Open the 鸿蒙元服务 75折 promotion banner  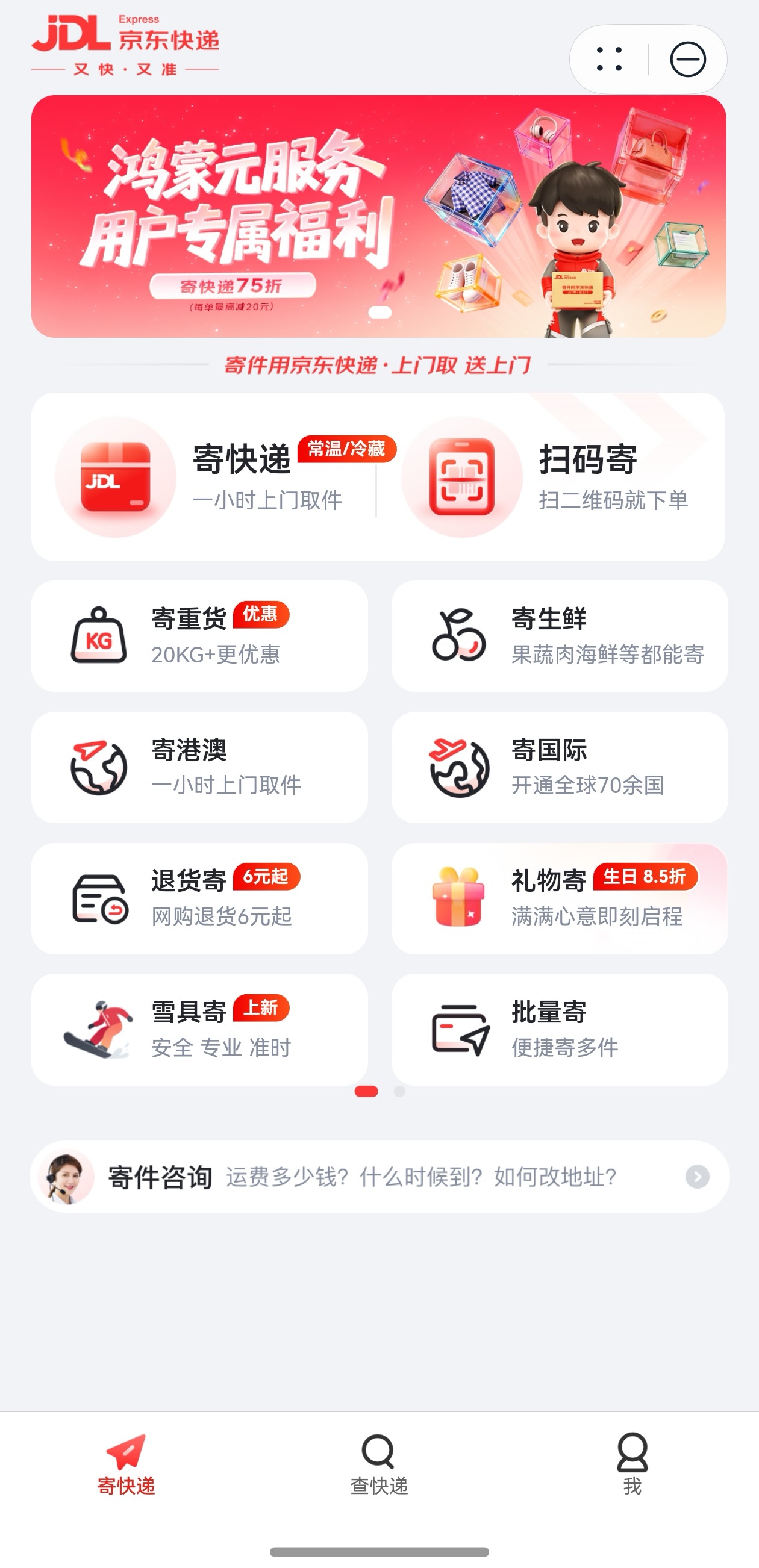[x=378, y=216]
